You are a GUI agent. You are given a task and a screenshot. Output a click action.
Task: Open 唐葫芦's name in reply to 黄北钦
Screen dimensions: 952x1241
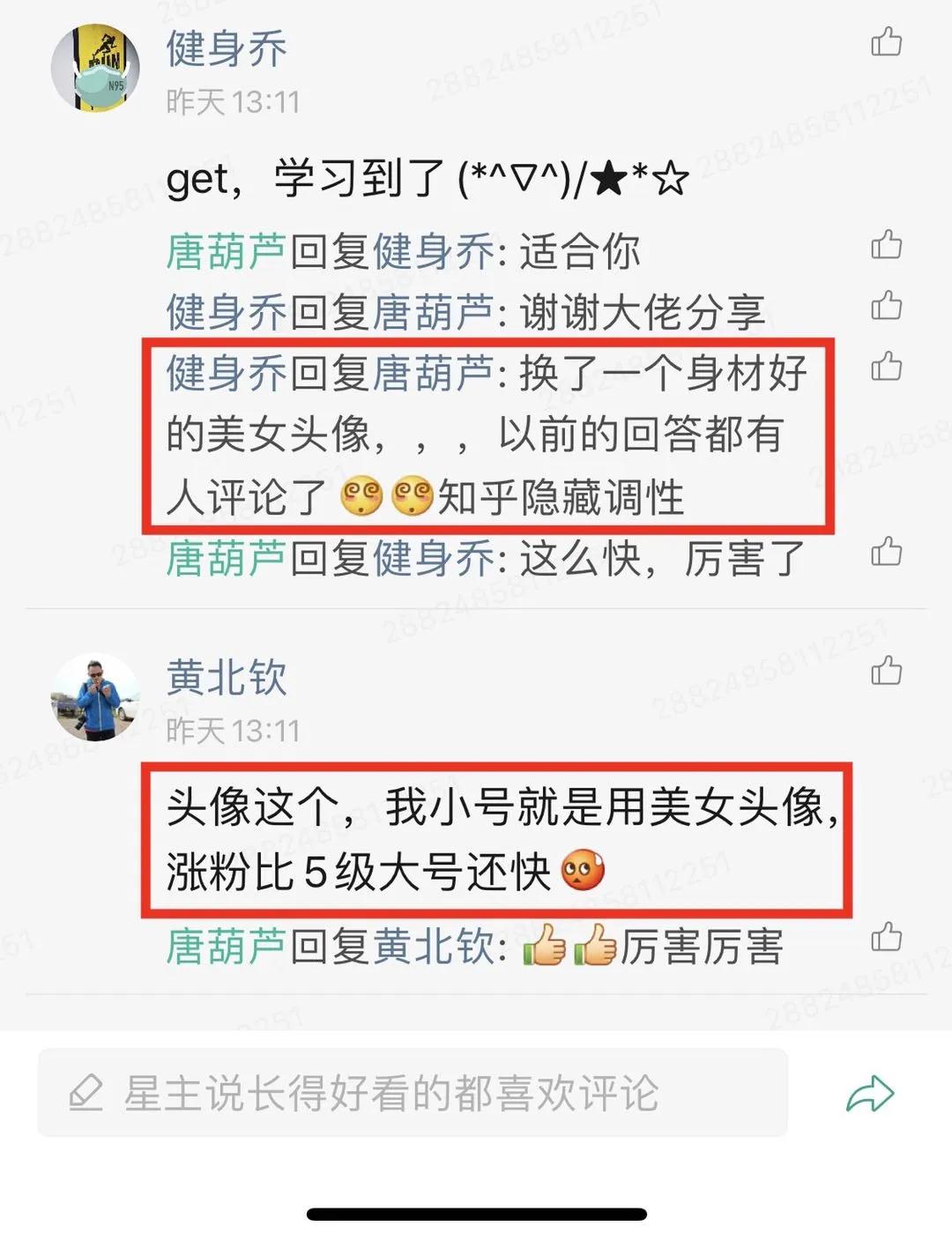coord(226,947)
